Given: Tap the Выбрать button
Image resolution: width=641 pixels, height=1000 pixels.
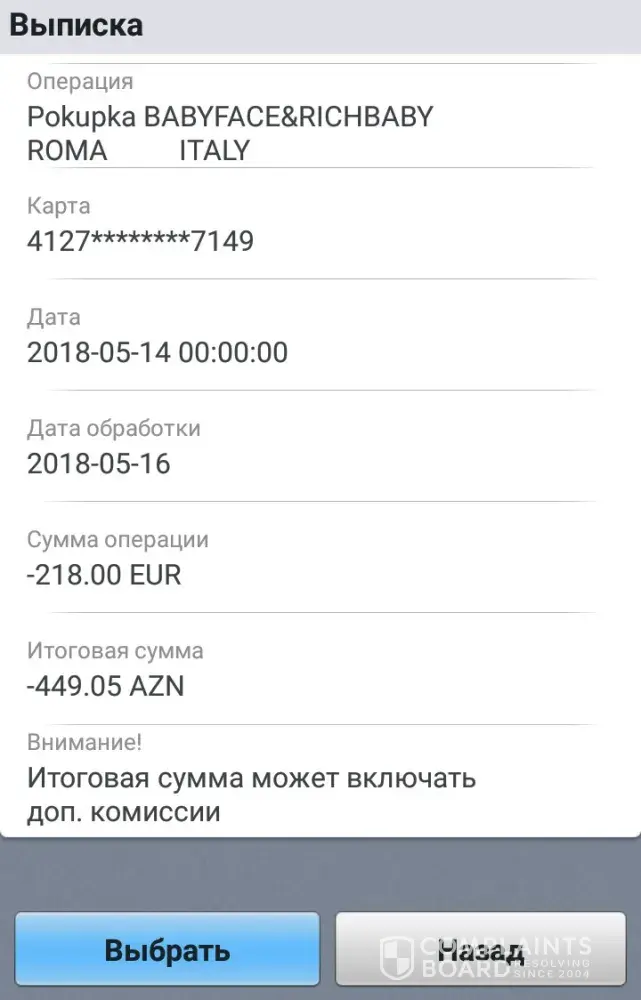Looking at the screenshot, I should (167, 949).
